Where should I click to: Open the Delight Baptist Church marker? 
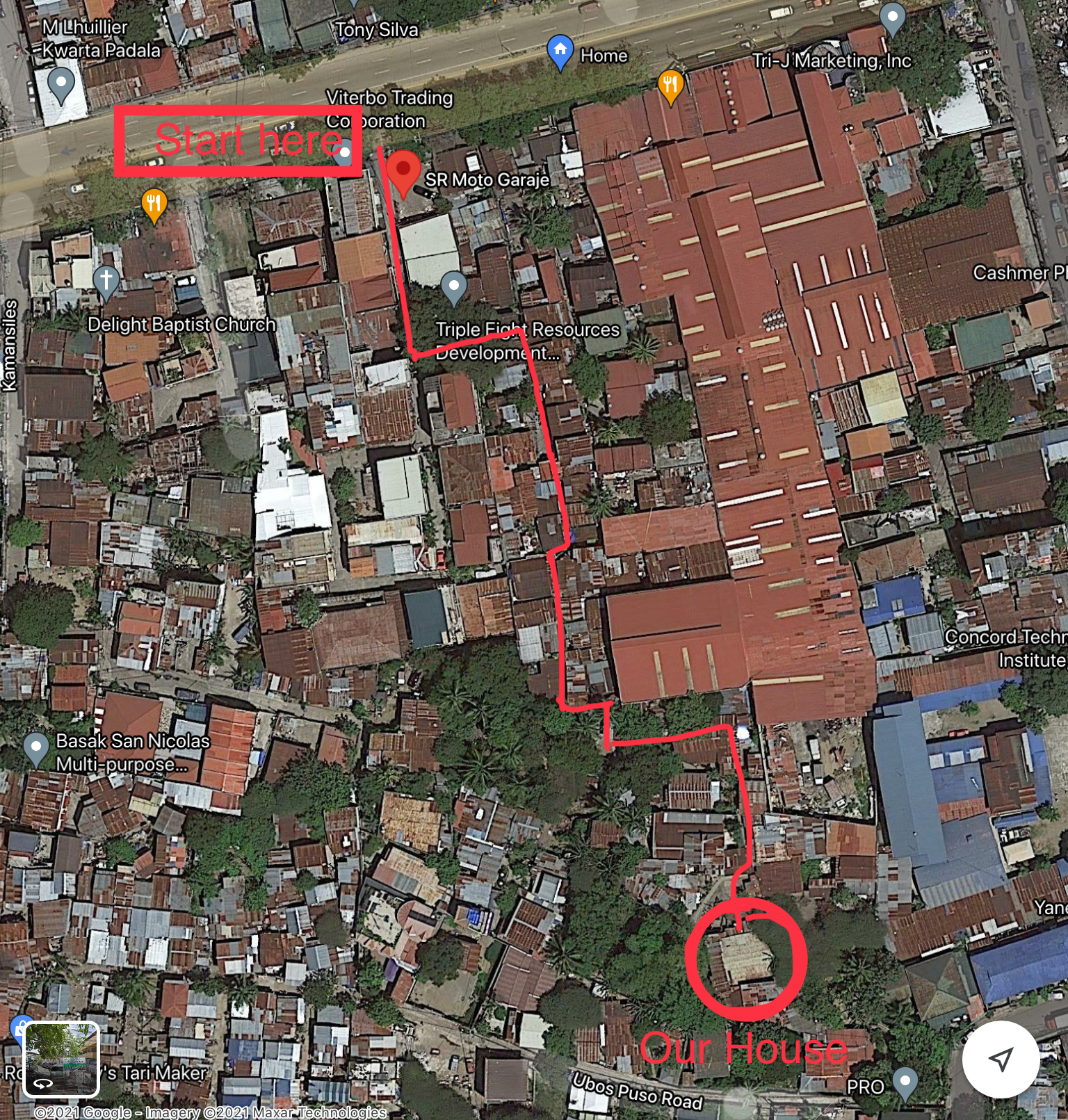[x=106, y=282]
